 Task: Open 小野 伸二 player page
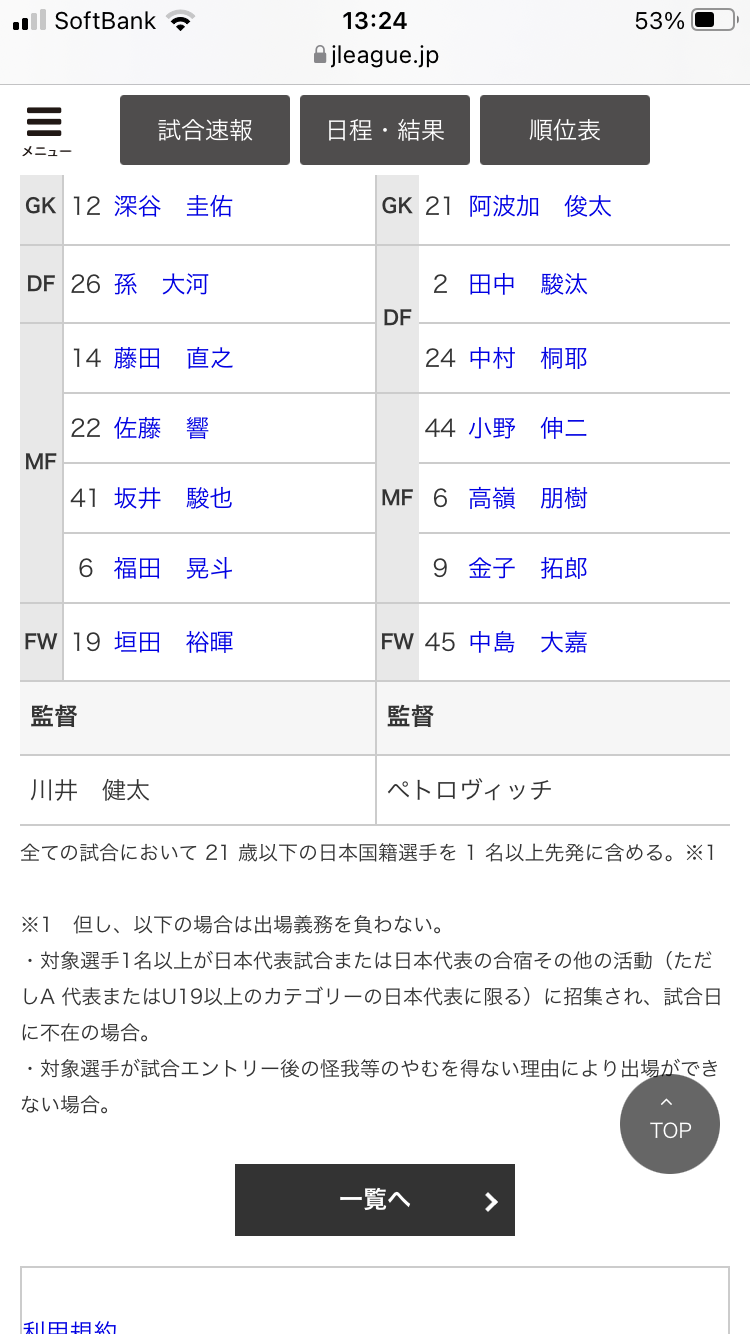click(x=528, y=429)
